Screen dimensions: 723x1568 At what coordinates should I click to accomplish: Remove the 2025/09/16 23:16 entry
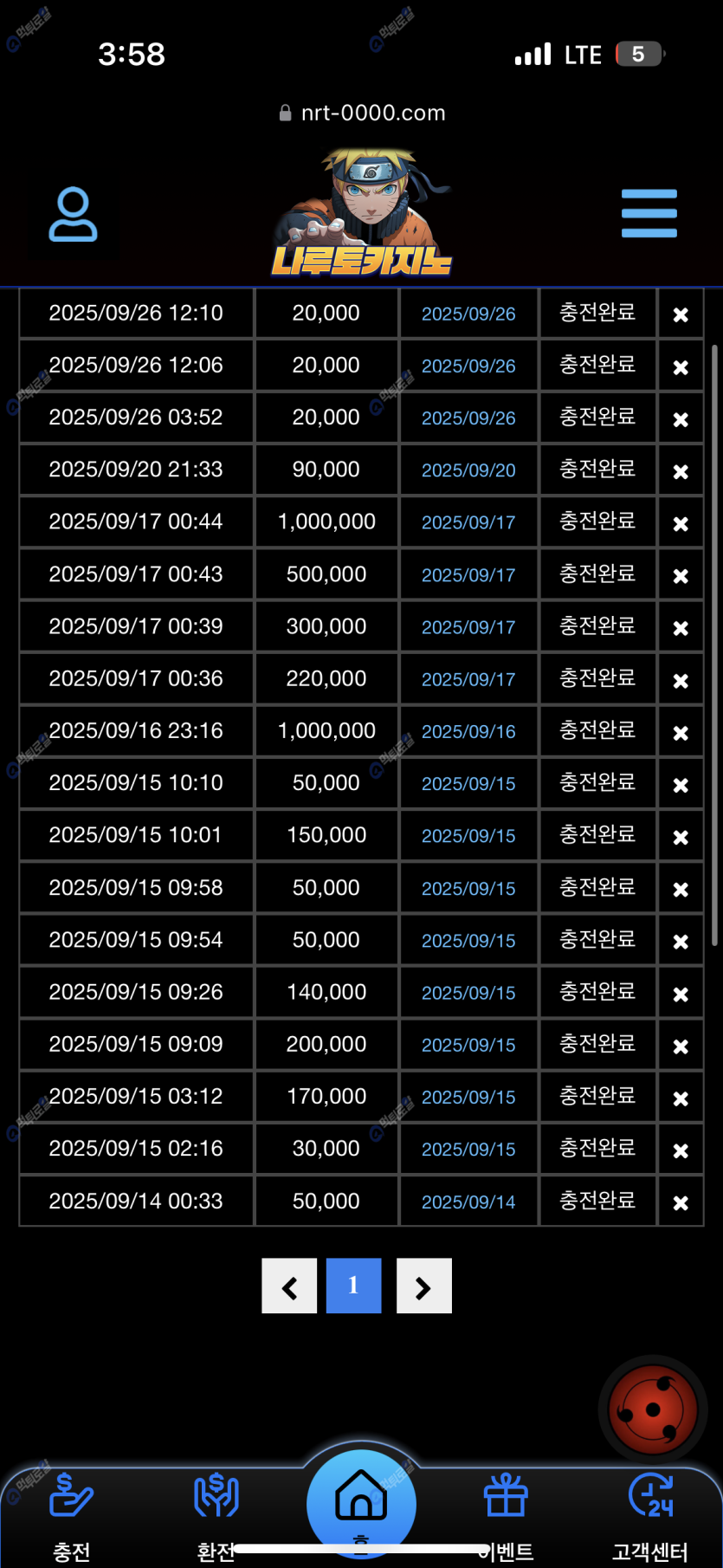pos(681,732)
